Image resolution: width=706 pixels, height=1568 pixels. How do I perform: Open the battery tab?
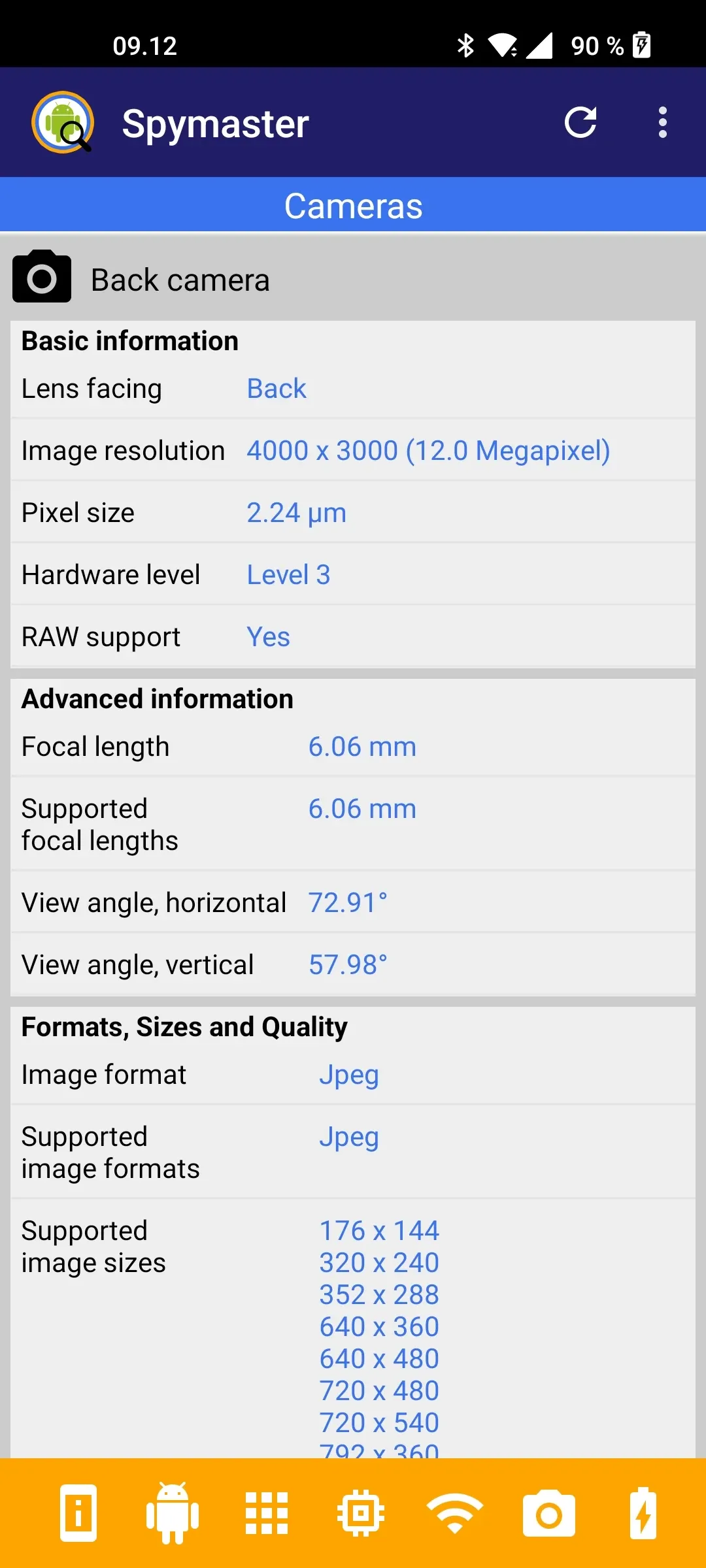tap(643, 1513)
